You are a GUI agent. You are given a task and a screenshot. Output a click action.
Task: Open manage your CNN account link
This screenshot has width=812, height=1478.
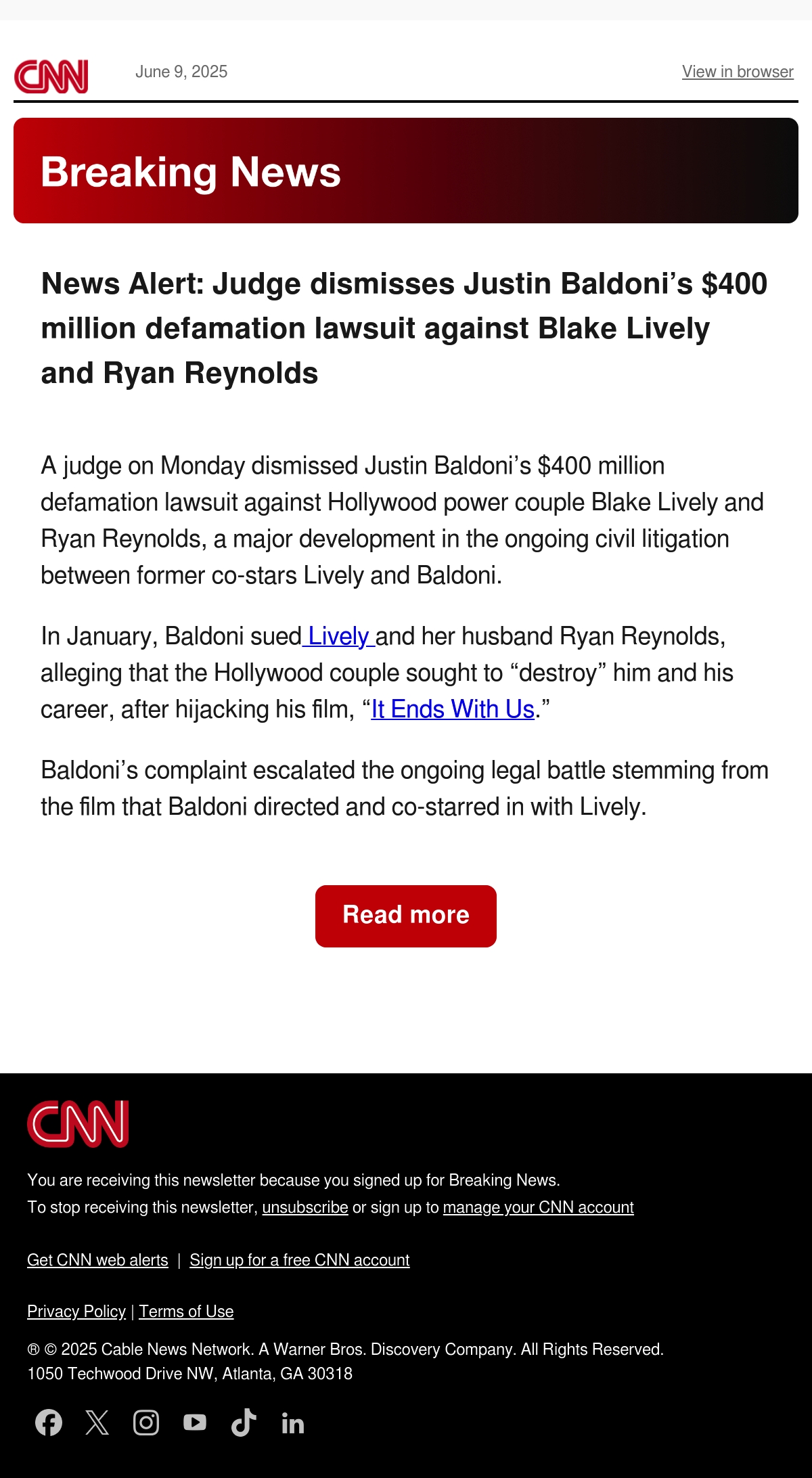(539, 1207)
